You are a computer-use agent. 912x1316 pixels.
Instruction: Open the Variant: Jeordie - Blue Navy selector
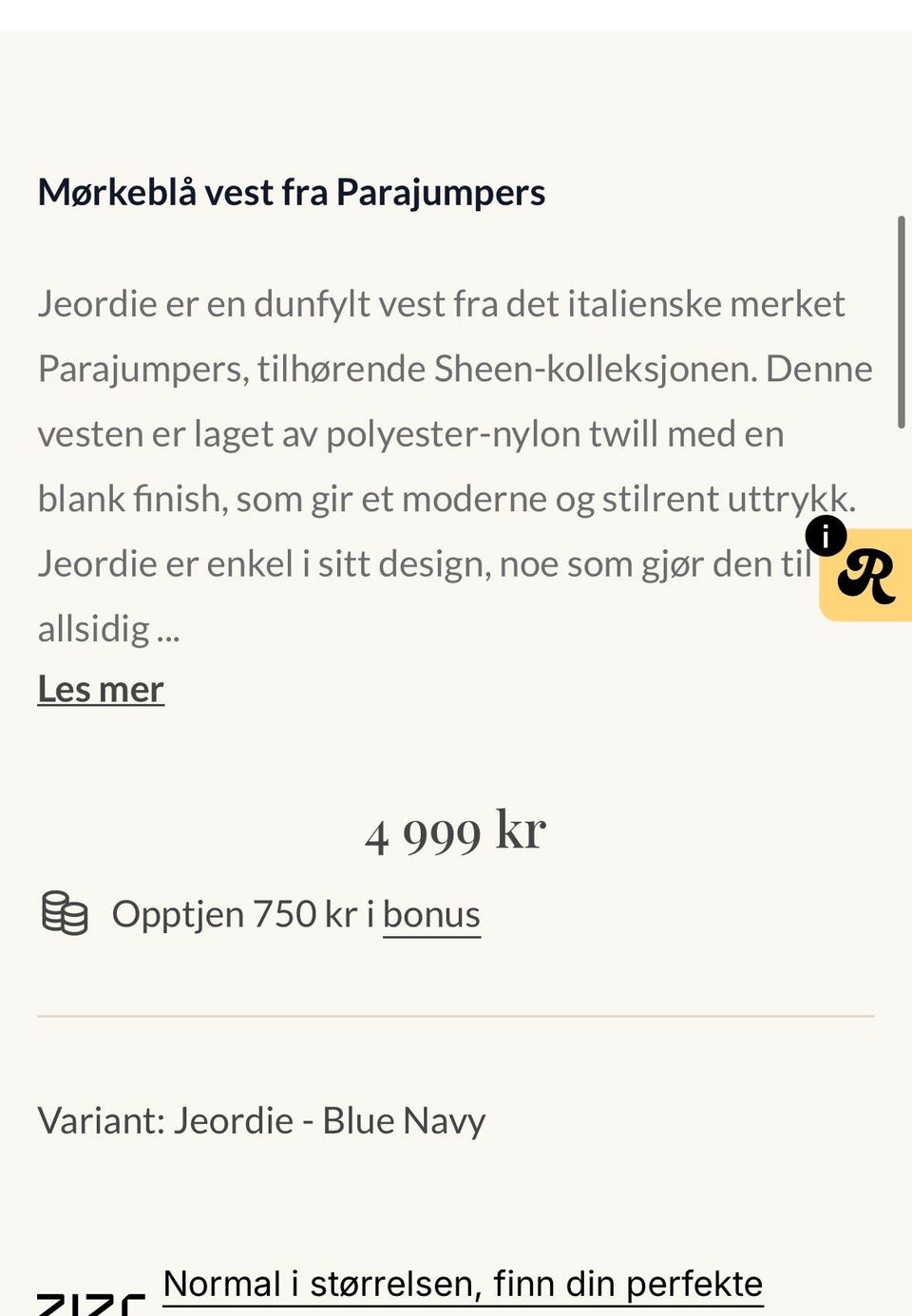pyautogui.click(x=260, y=1120)
